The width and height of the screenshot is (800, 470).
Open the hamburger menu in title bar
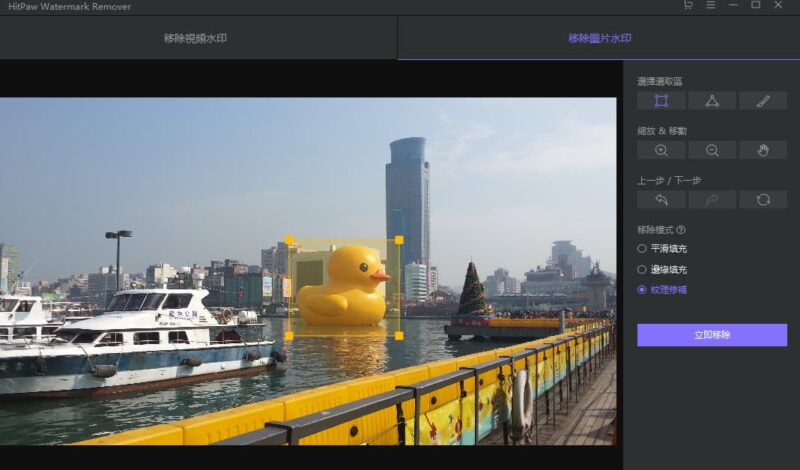pos(710,6)
